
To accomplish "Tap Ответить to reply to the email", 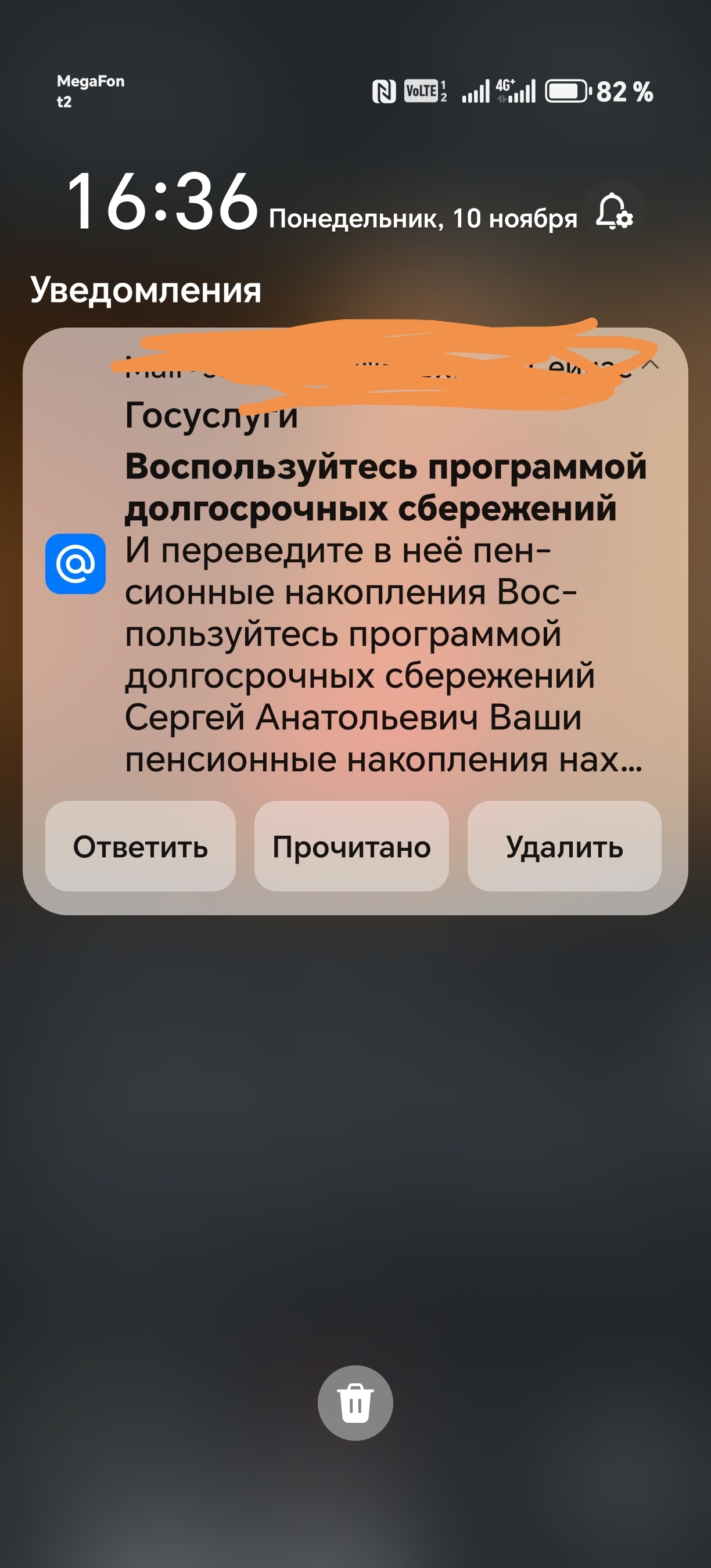I will pyautogui.click(x=140, y=846).
